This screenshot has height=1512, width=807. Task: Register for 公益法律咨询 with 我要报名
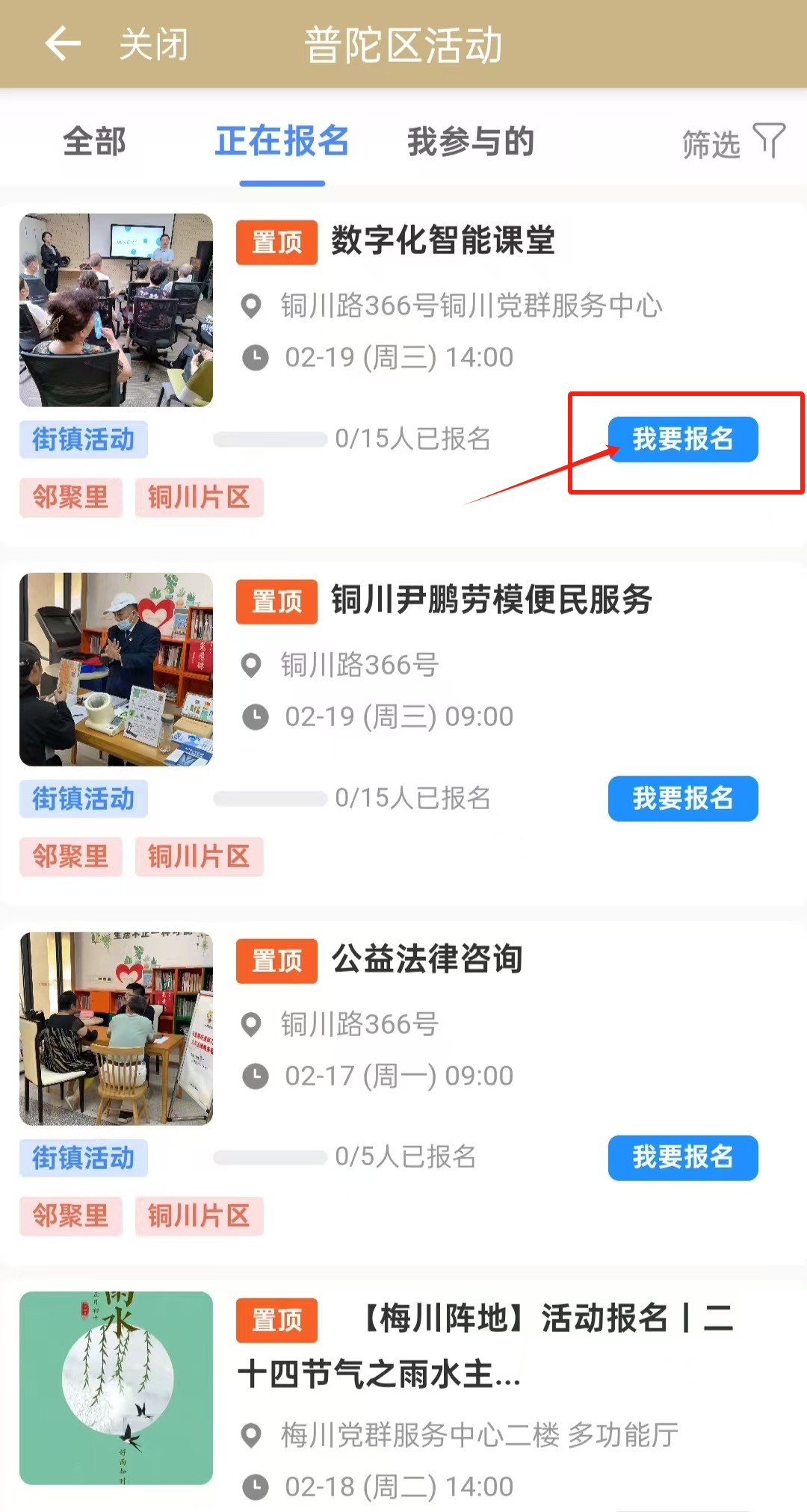click(x=682, y=1157)
